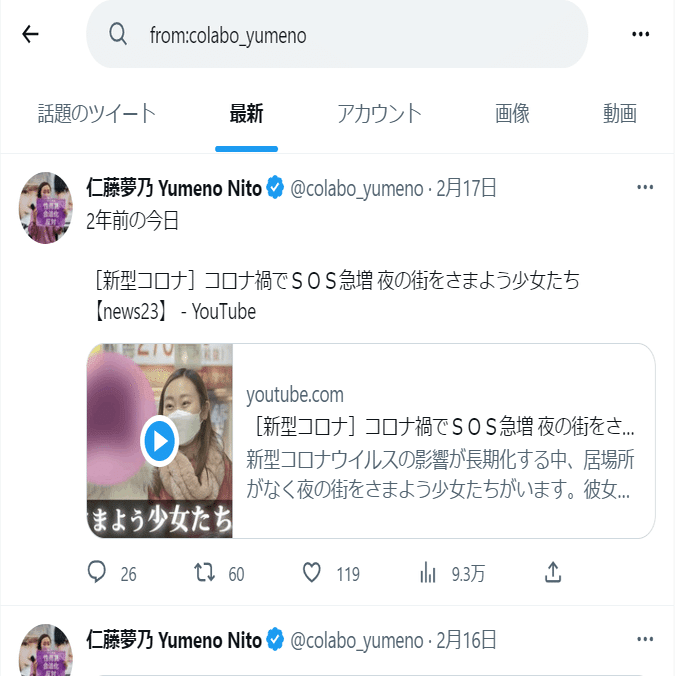Viewport: 676px width, 676px height.
Task: Switch to the アカウント tab
Action: (380, 114)
